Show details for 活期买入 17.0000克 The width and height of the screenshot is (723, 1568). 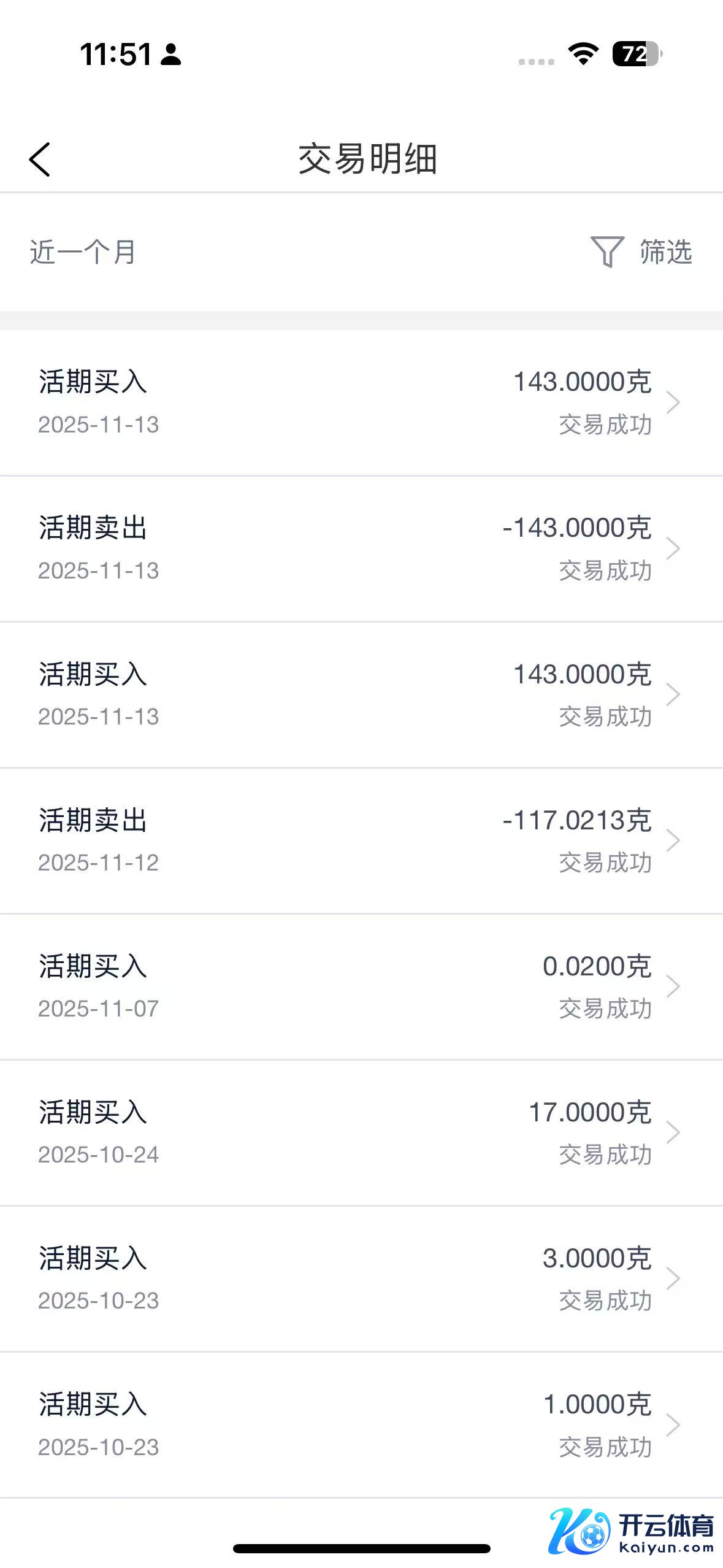coord(361,1132)
